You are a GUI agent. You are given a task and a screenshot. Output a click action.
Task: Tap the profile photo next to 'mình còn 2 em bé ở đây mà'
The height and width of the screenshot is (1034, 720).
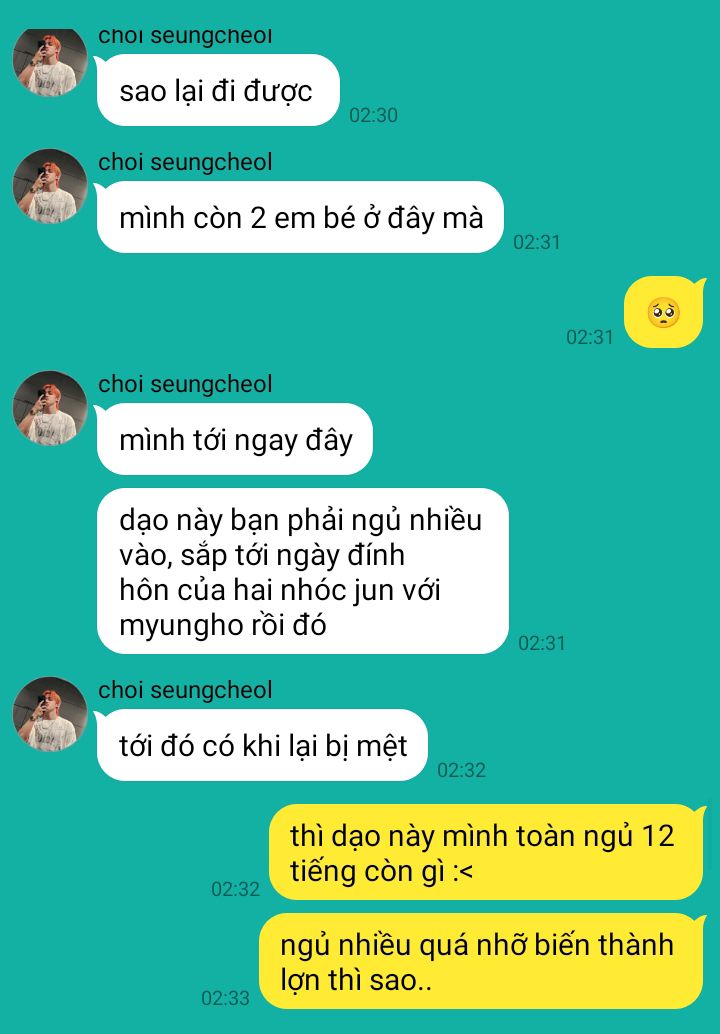tap(49, 186)
